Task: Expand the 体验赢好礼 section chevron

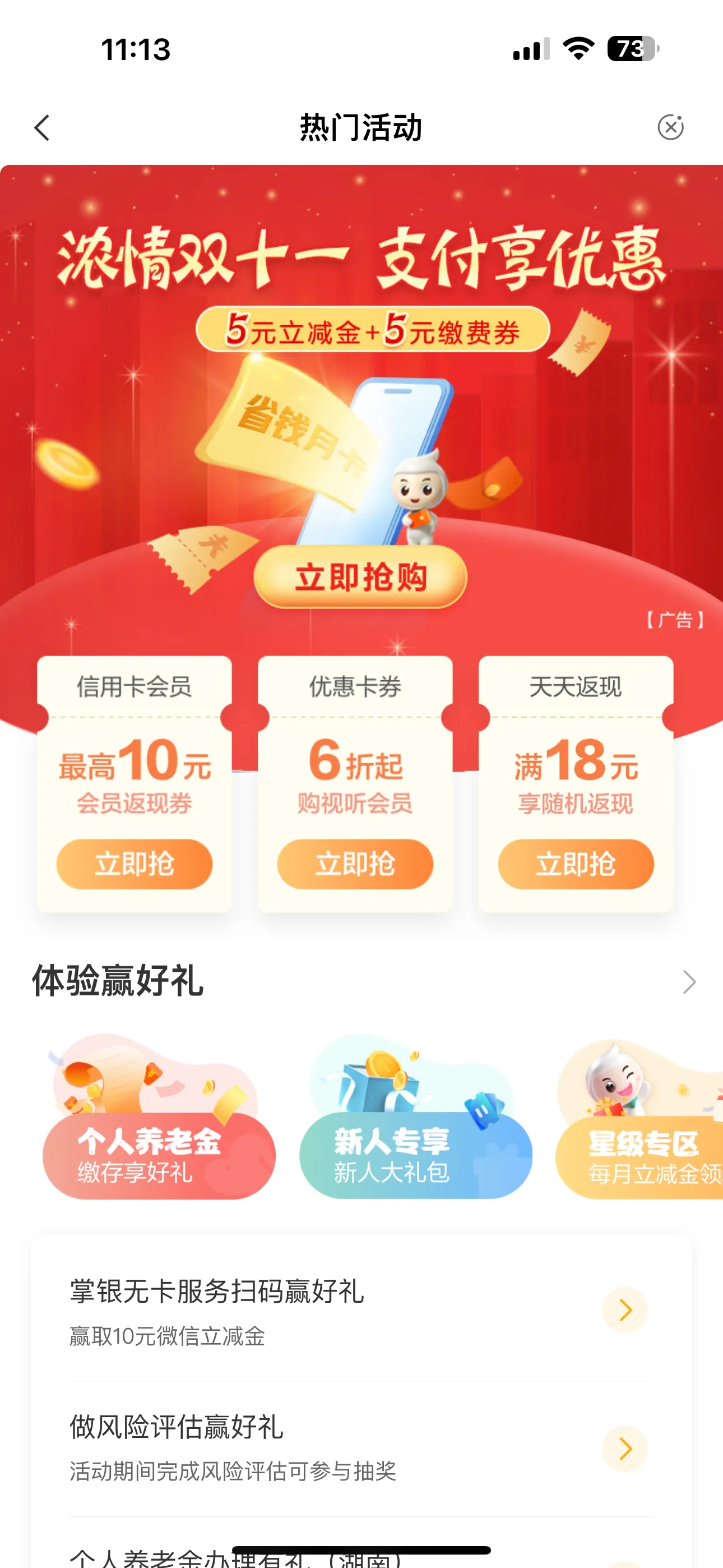Action: (x=688, y=981)
